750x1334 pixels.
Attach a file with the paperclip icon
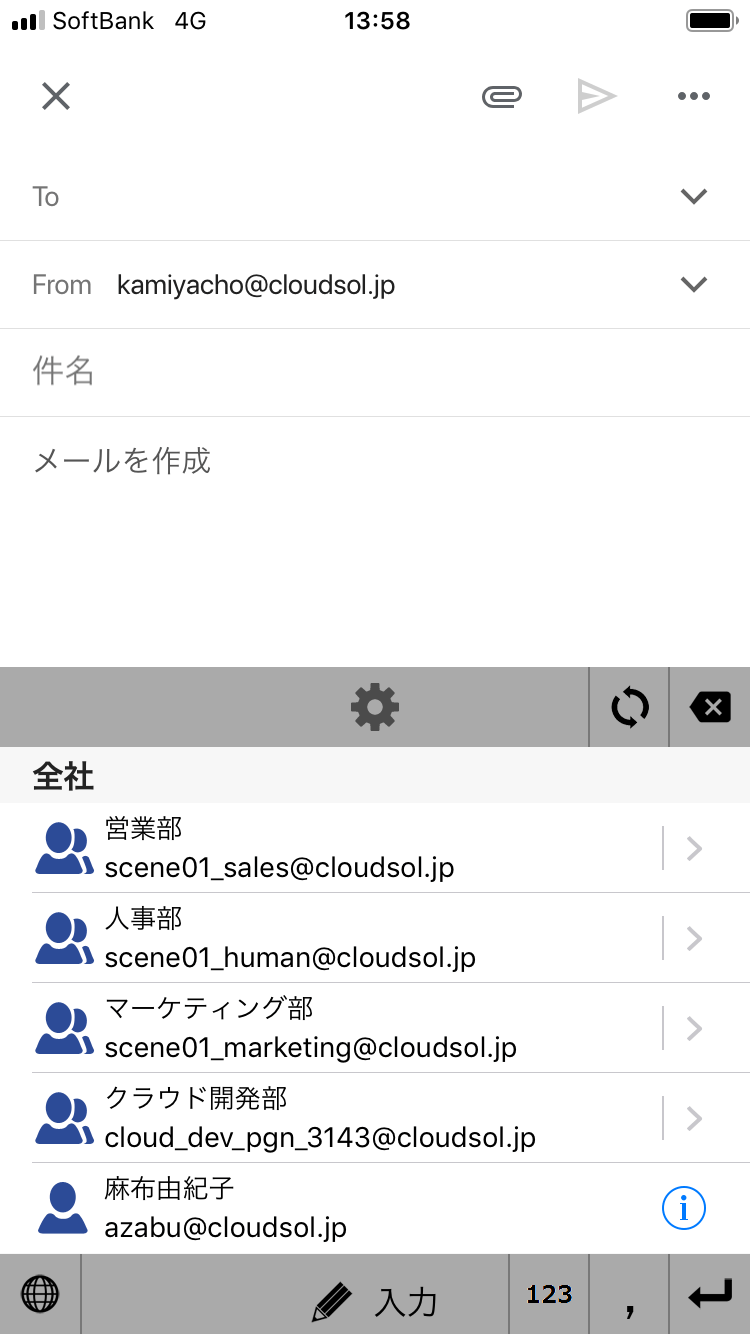click(501, 96)
